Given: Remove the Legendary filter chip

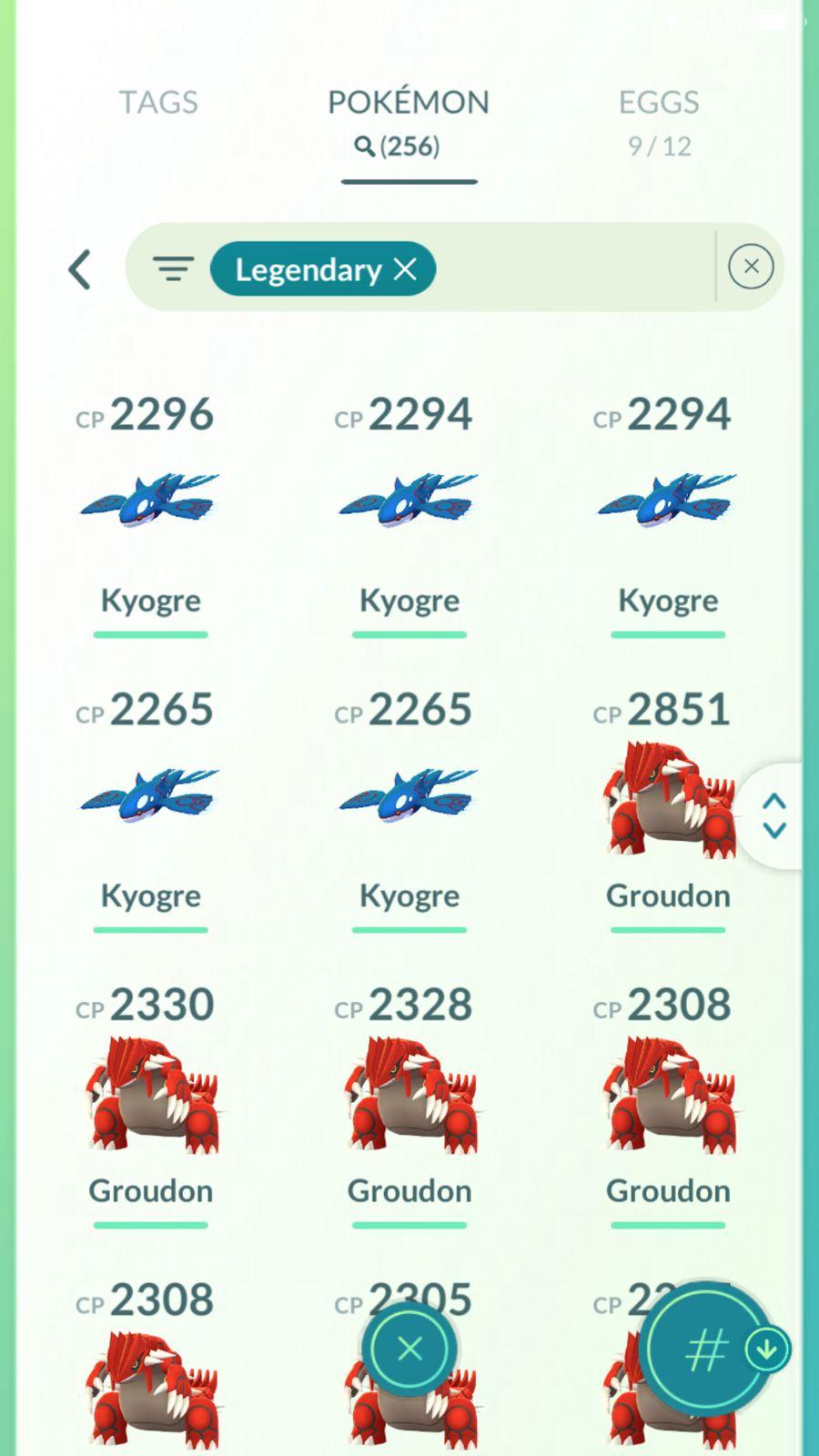Looking at the screenshot, I should coord(405,268).
